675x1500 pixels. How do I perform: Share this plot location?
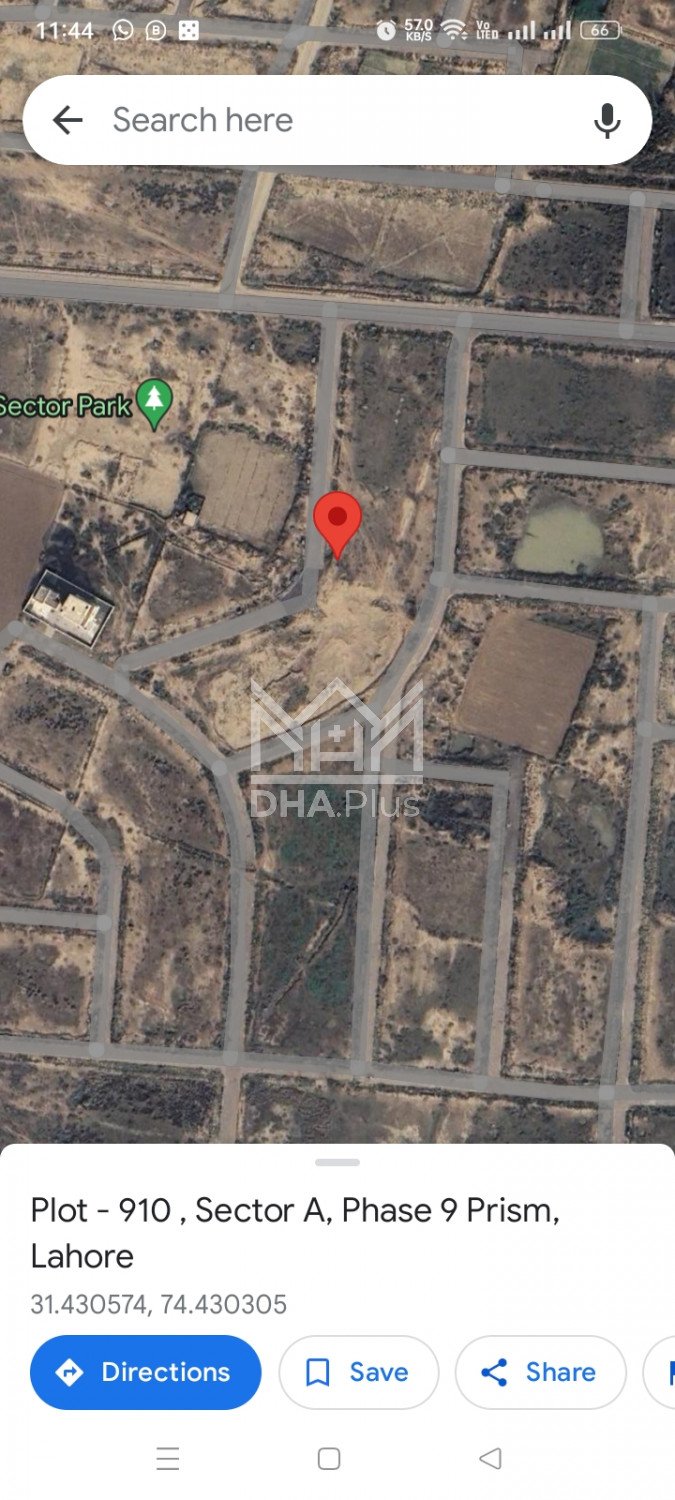coord(540,1372)
